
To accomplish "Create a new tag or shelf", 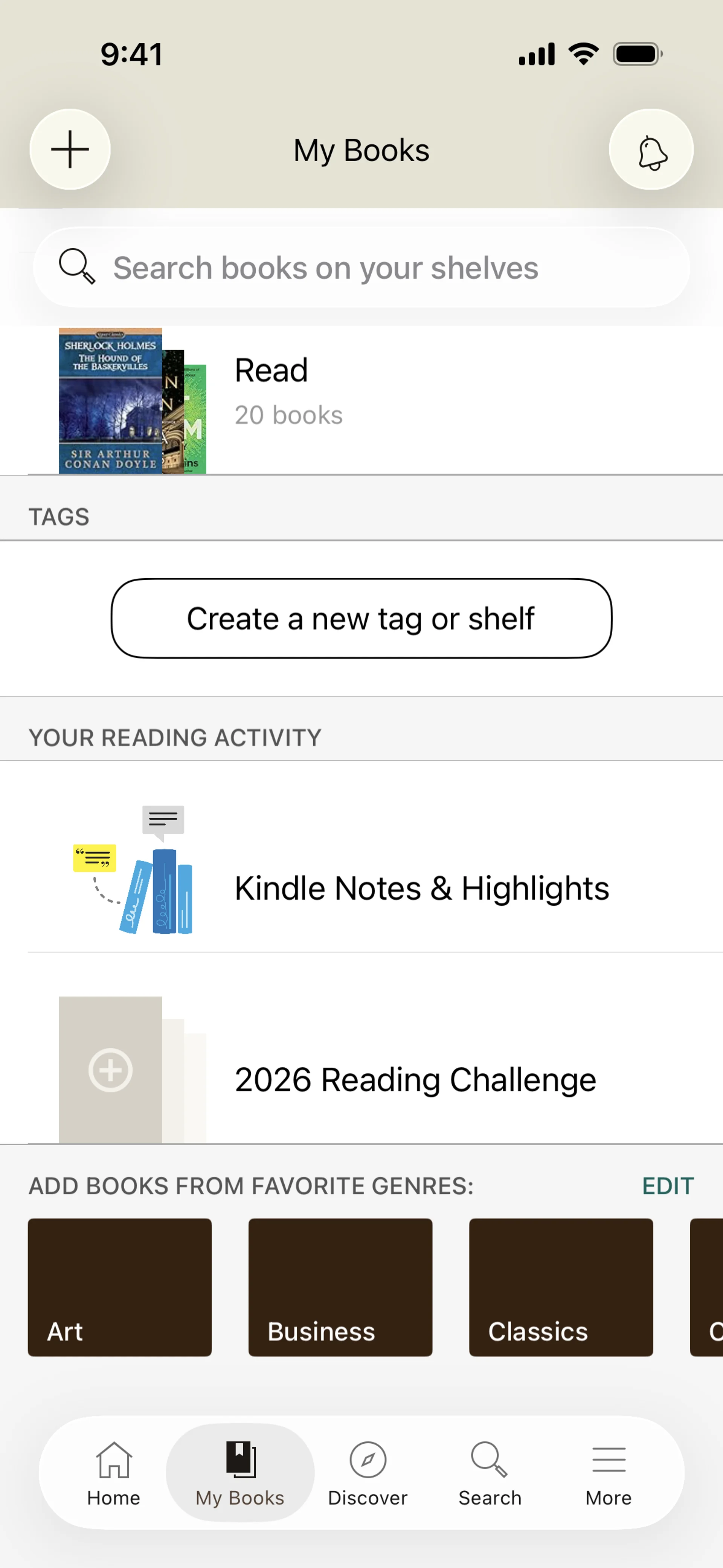I will (361, 619).
